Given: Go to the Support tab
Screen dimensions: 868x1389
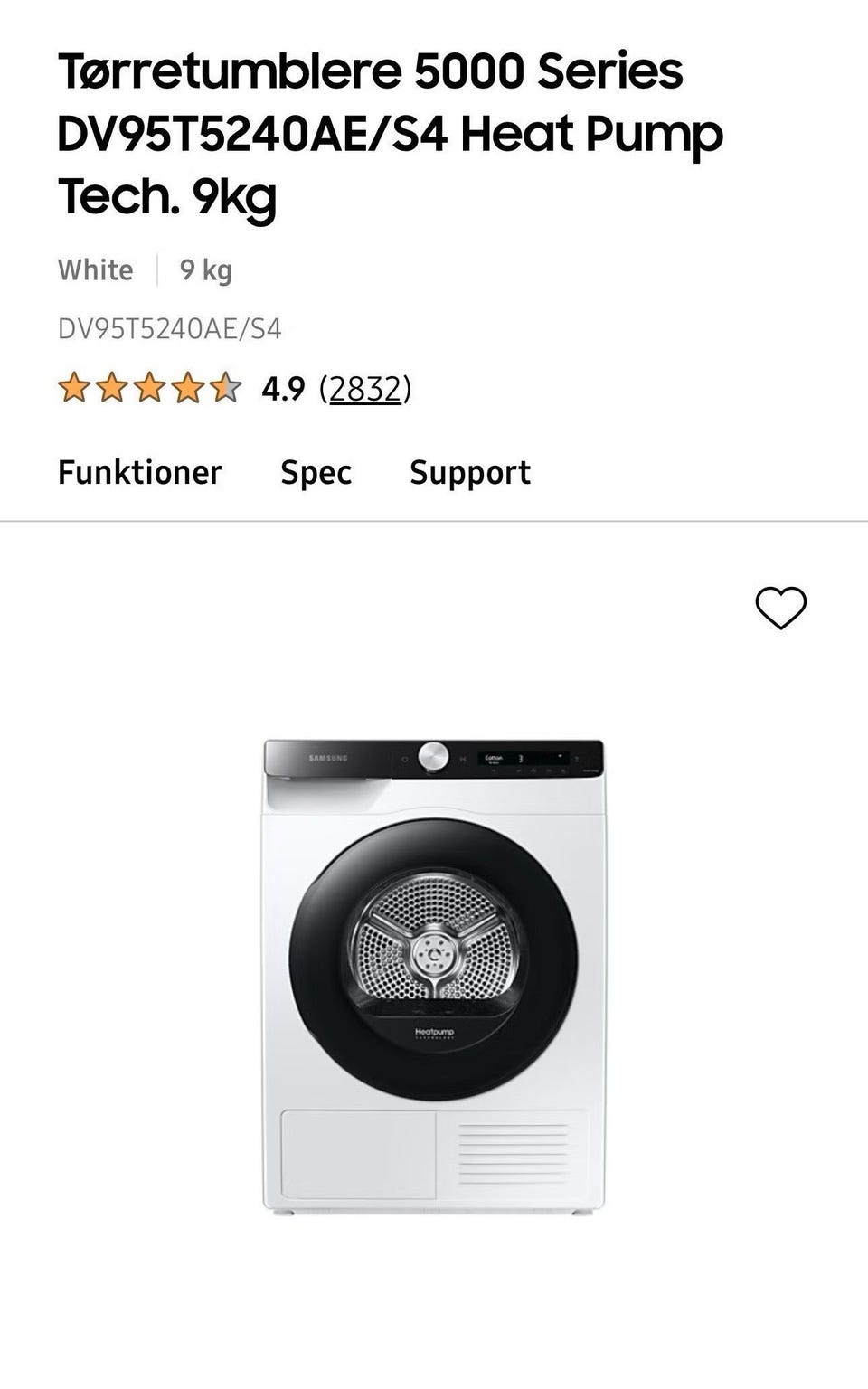Looking at the screenshot, I should point(470,473).
